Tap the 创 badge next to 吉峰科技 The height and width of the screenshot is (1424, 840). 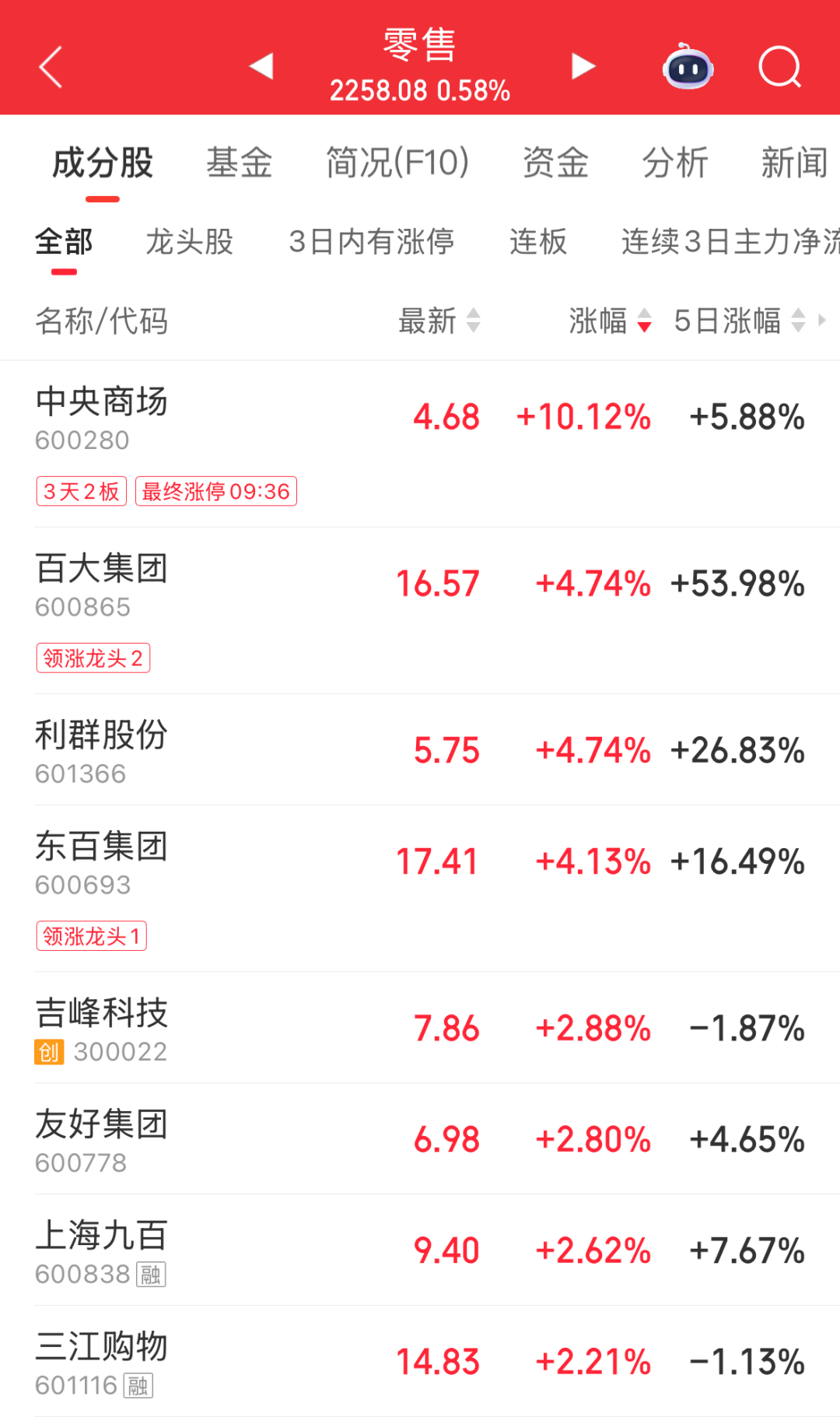49,1050
